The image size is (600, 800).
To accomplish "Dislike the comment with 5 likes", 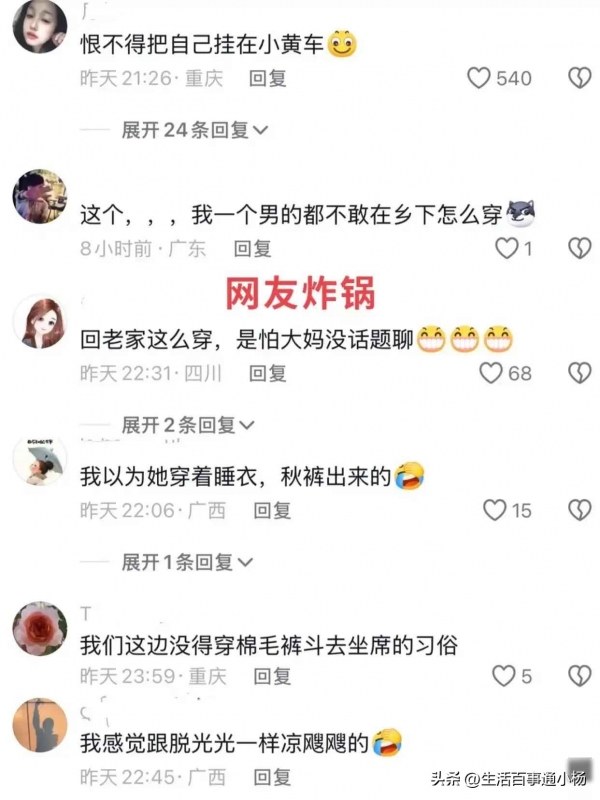I will [579, 676].
